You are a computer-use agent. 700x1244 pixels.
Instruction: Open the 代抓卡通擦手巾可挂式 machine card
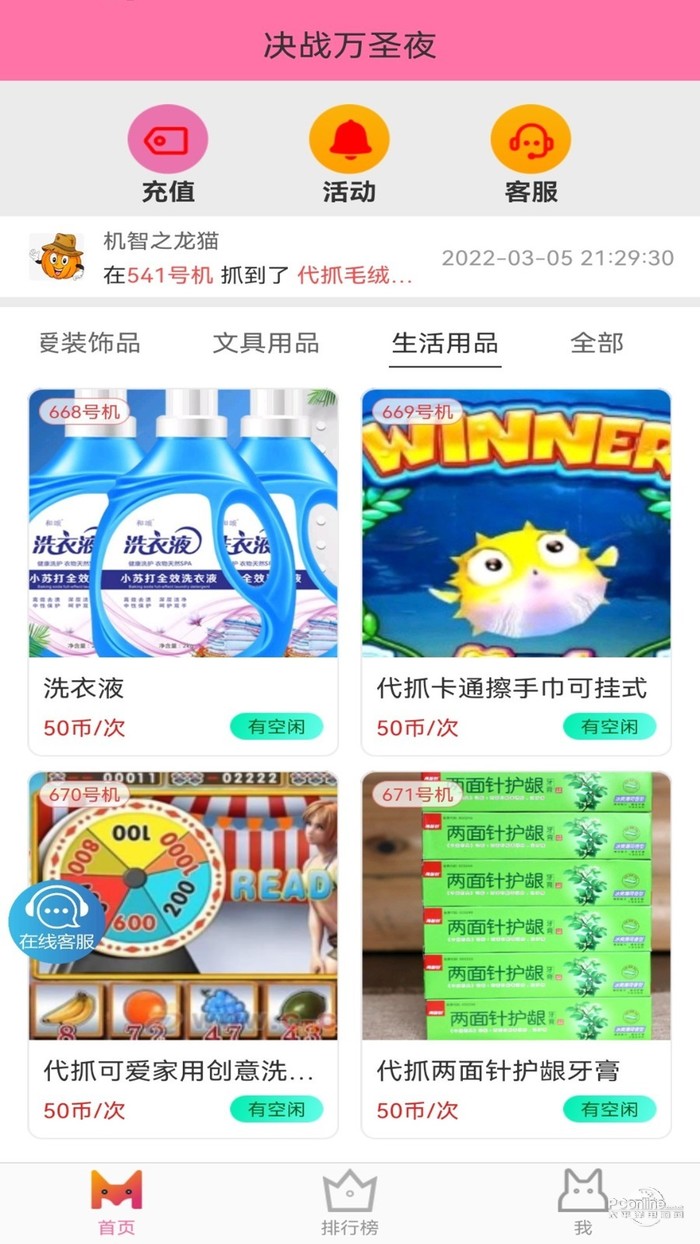(516, 571)
